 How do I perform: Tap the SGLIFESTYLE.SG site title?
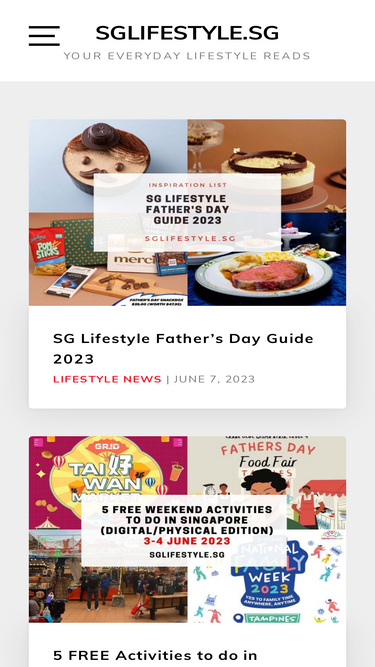187,33
